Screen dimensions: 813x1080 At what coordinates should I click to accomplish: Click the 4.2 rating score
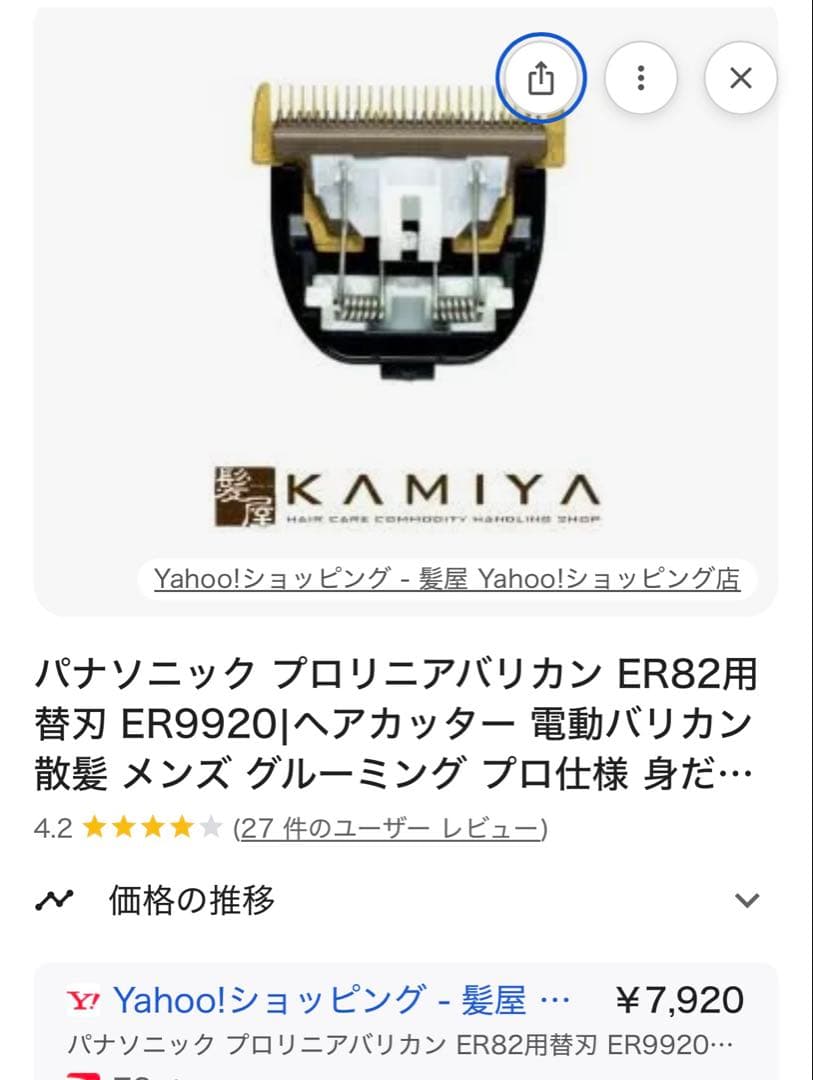click(x=55, y=827)
